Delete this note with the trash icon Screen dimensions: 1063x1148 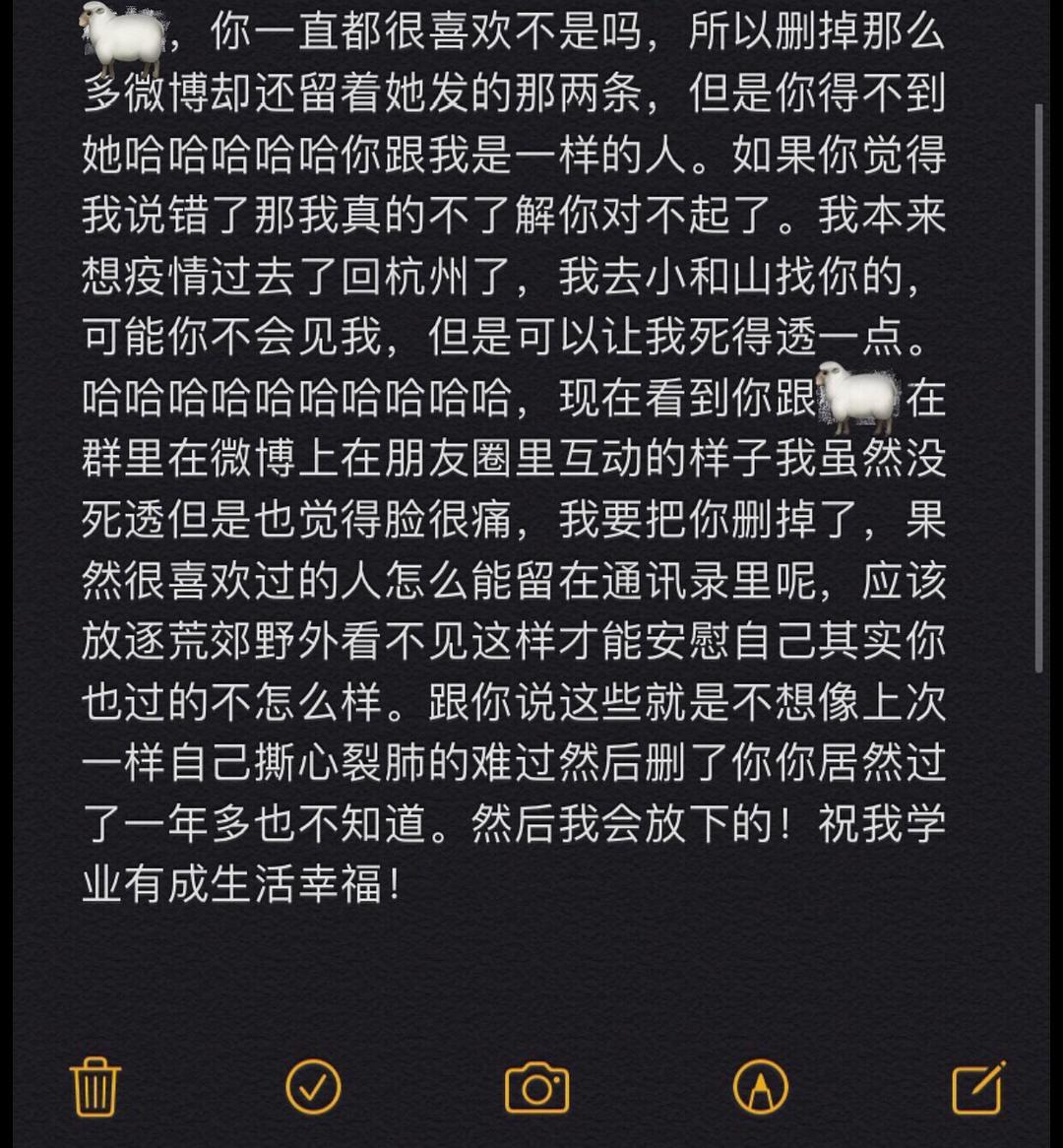tap(95, 1087)
